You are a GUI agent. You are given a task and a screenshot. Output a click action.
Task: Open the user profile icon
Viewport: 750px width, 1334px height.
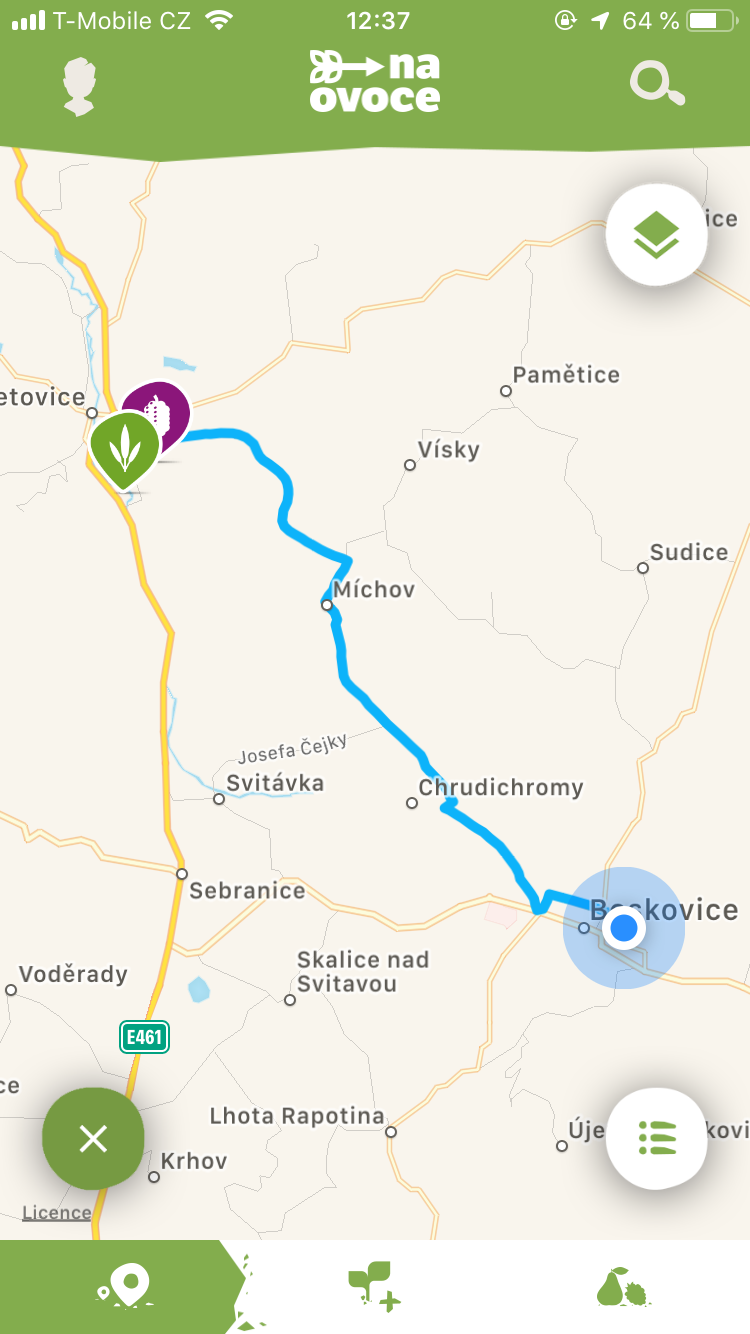79,86
